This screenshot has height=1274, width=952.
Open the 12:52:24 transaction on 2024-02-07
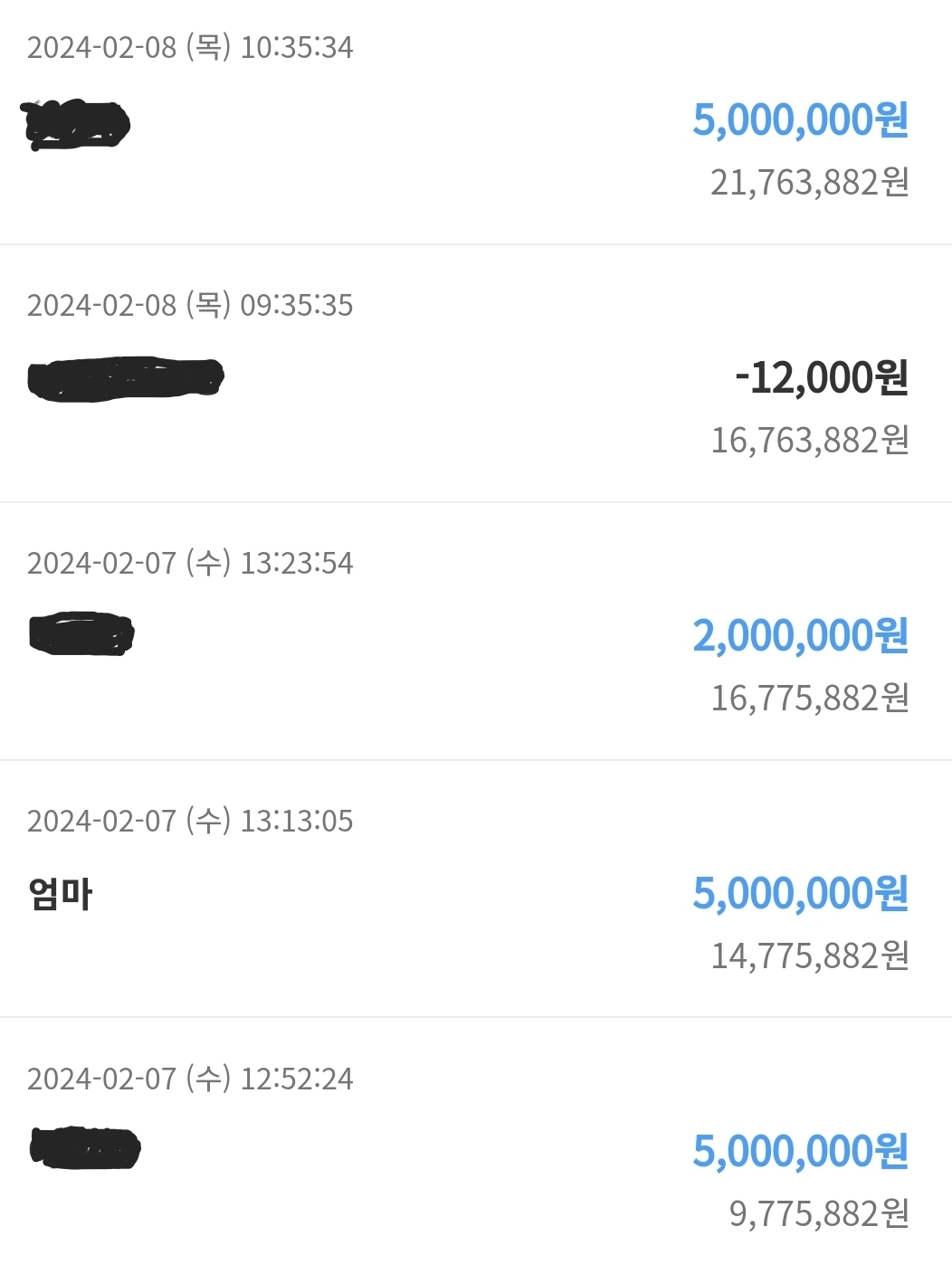[x=476, y=1150]
